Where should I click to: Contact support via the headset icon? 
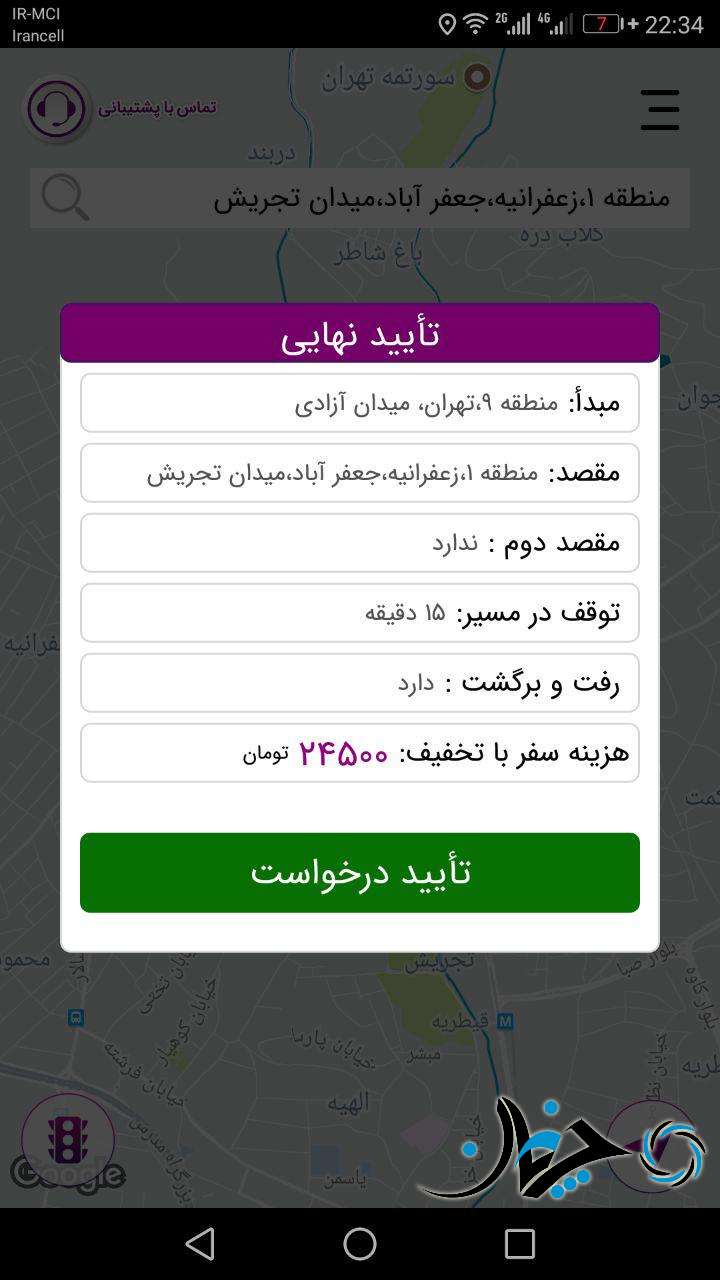pos(57,108)
